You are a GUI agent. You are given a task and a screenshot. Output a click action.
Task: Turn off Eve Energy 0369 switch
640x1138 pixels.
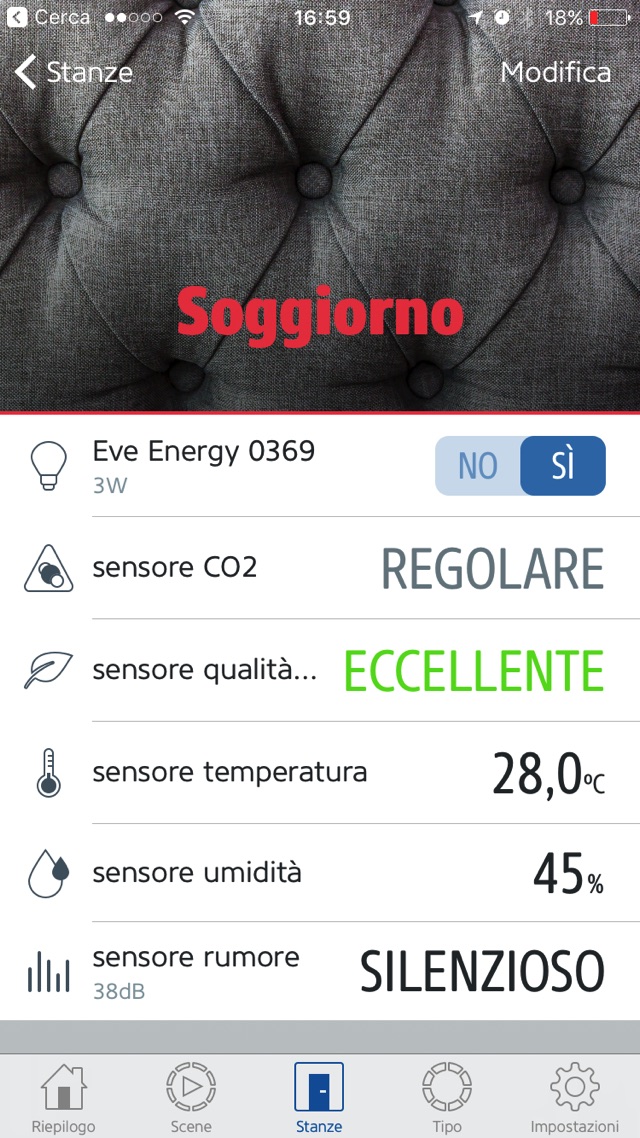[478, 466]
